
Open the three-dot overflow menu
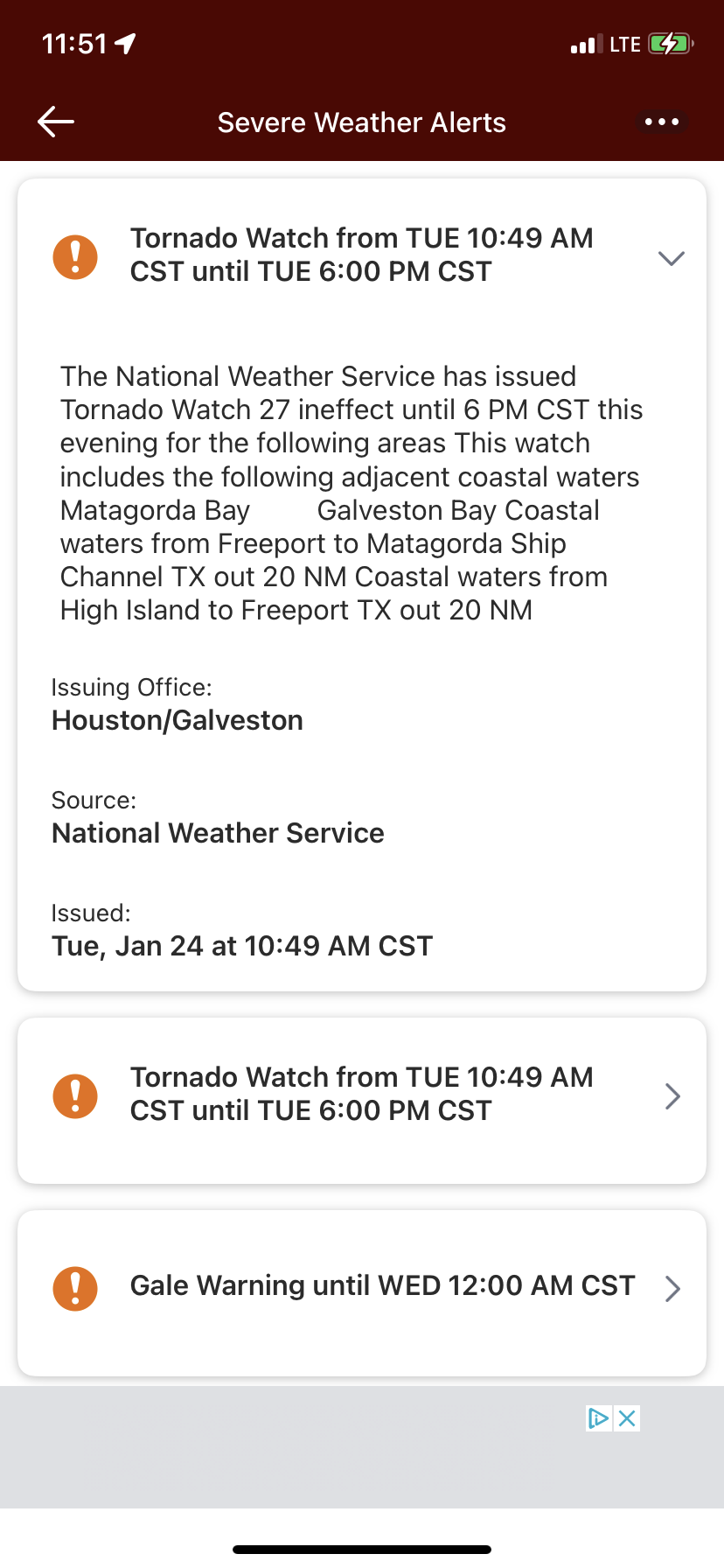tap(662, 122)
